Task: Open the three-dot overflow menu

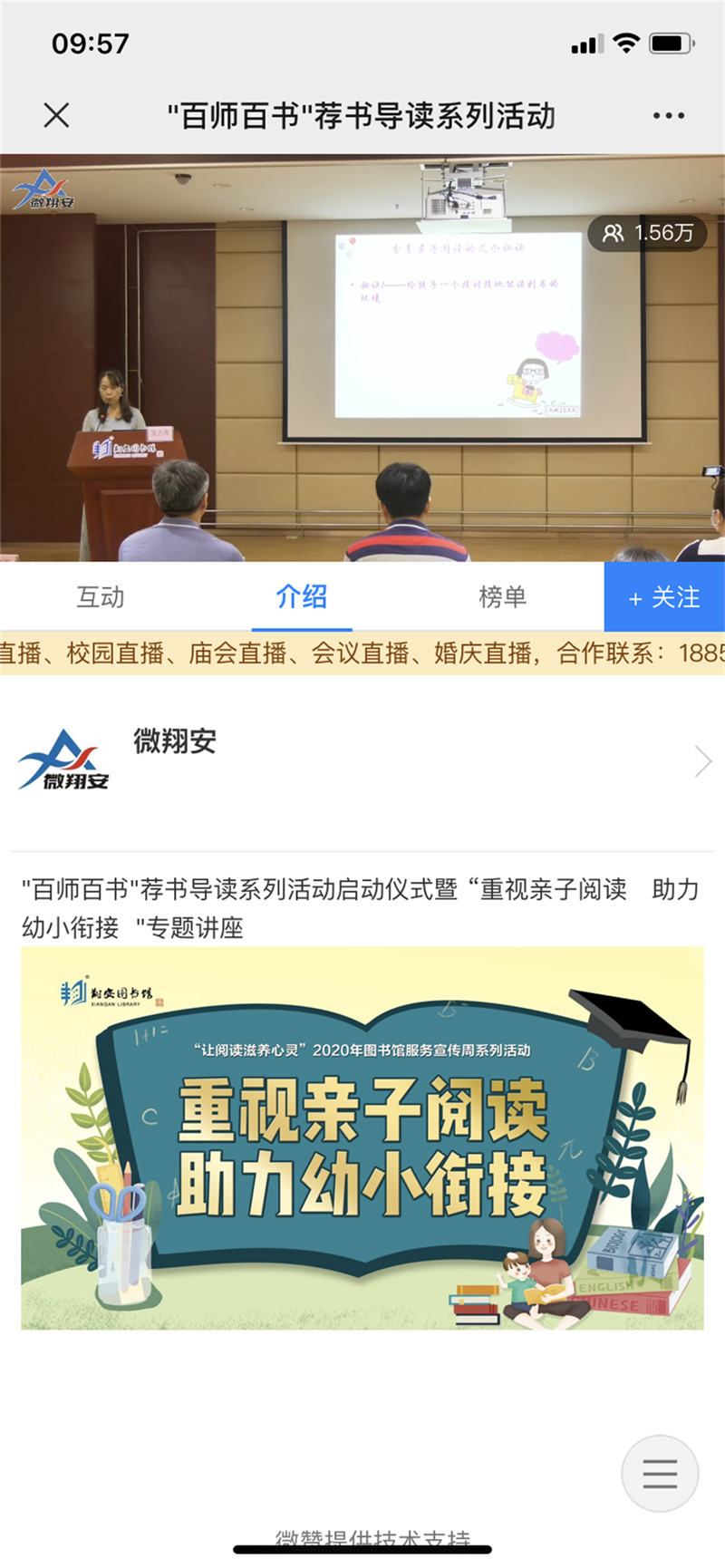Action: (668, 116)
